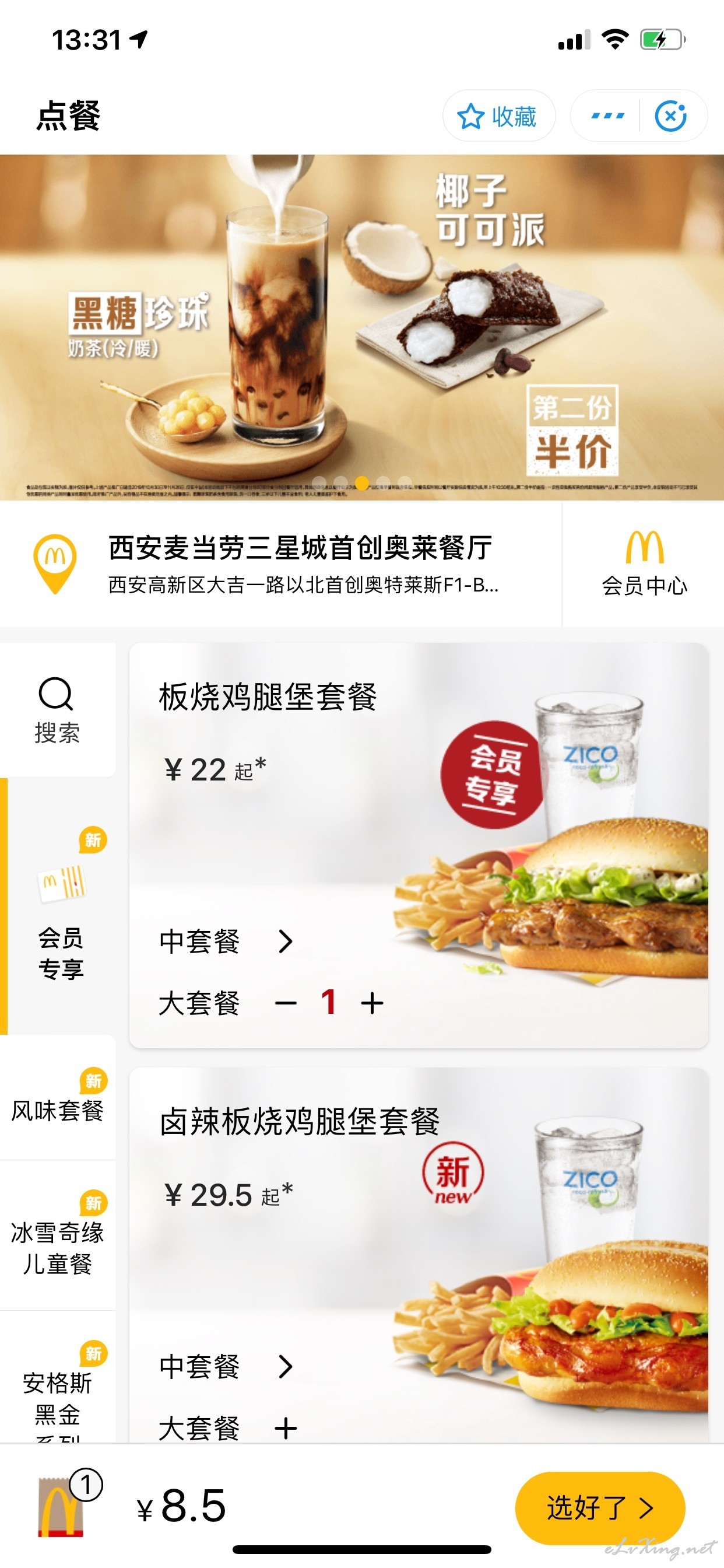Open 会员中心 member center

644,564
